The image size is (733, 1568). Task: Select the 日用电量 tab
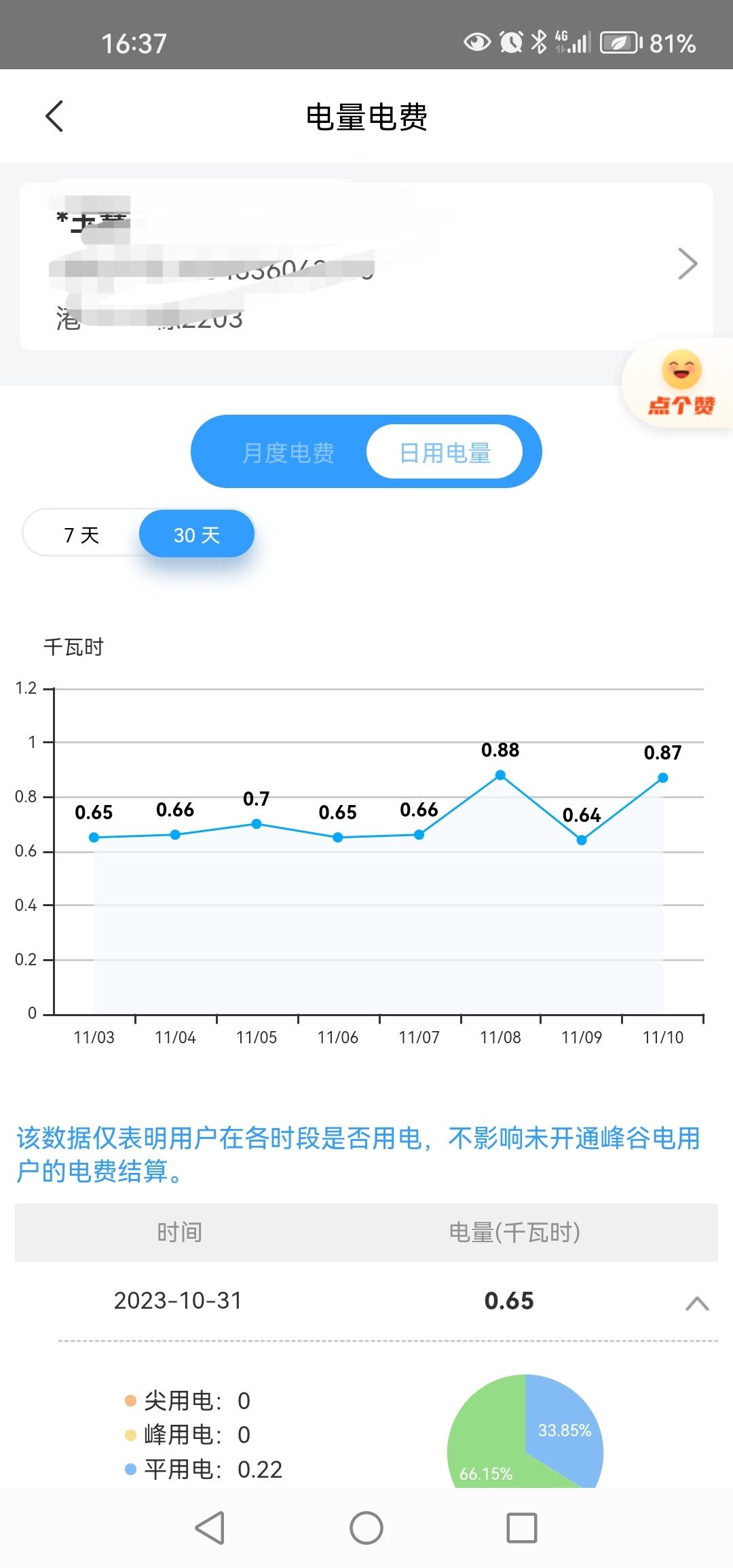point(445,453)
